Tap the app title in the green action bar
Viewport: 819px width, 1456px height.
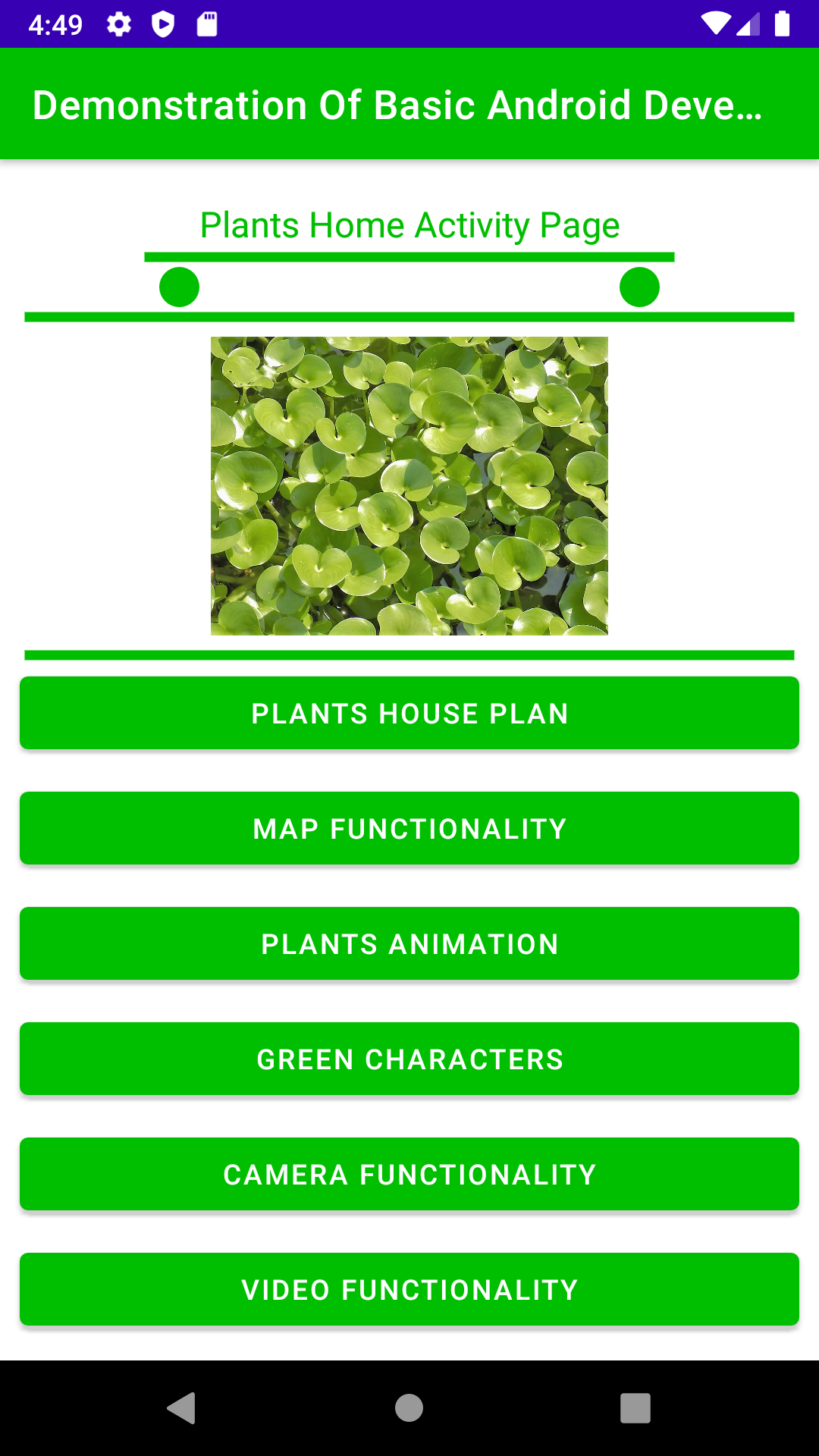pos(400,104)
